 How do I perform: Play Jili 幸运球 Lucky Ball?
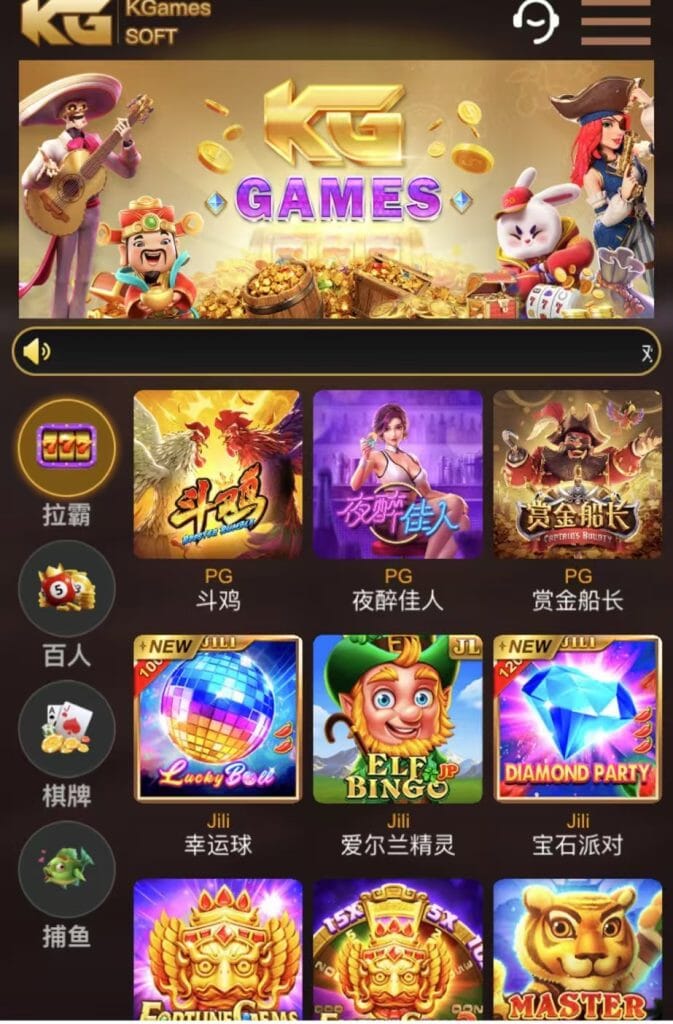[x=217, y=718]
